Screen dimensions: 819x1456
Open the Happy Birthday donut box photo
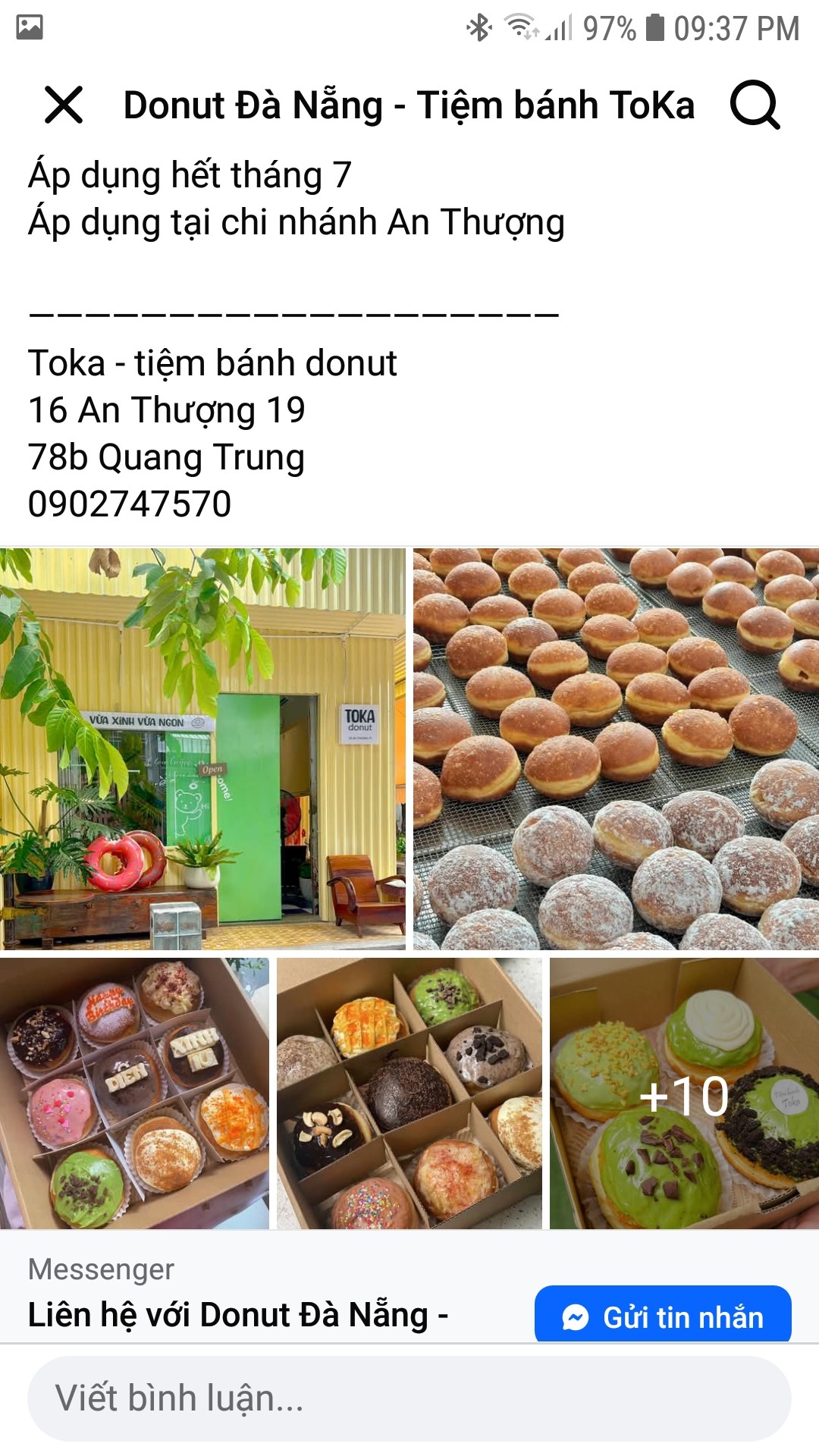tap(134, 1094)
